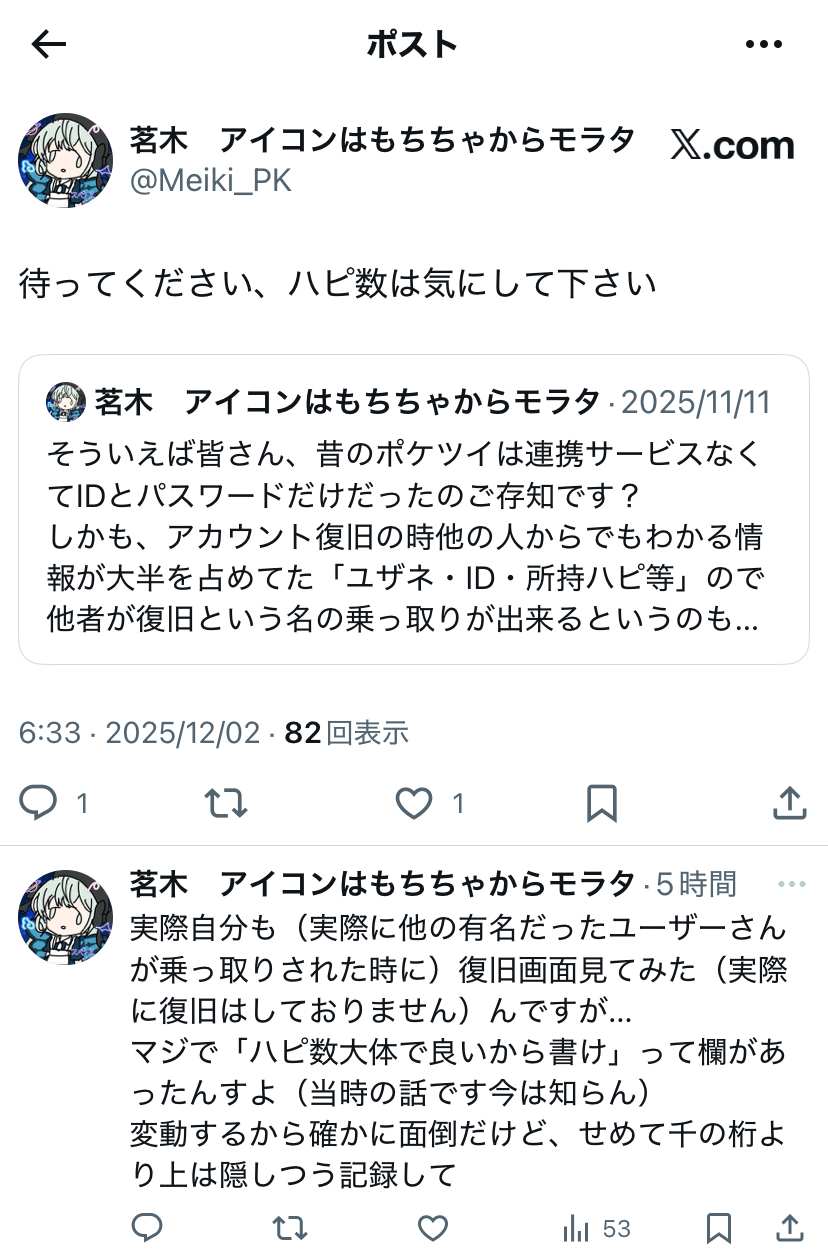
Task: Open the @Meiki_PK profile handle
Action: pos(210,181)
